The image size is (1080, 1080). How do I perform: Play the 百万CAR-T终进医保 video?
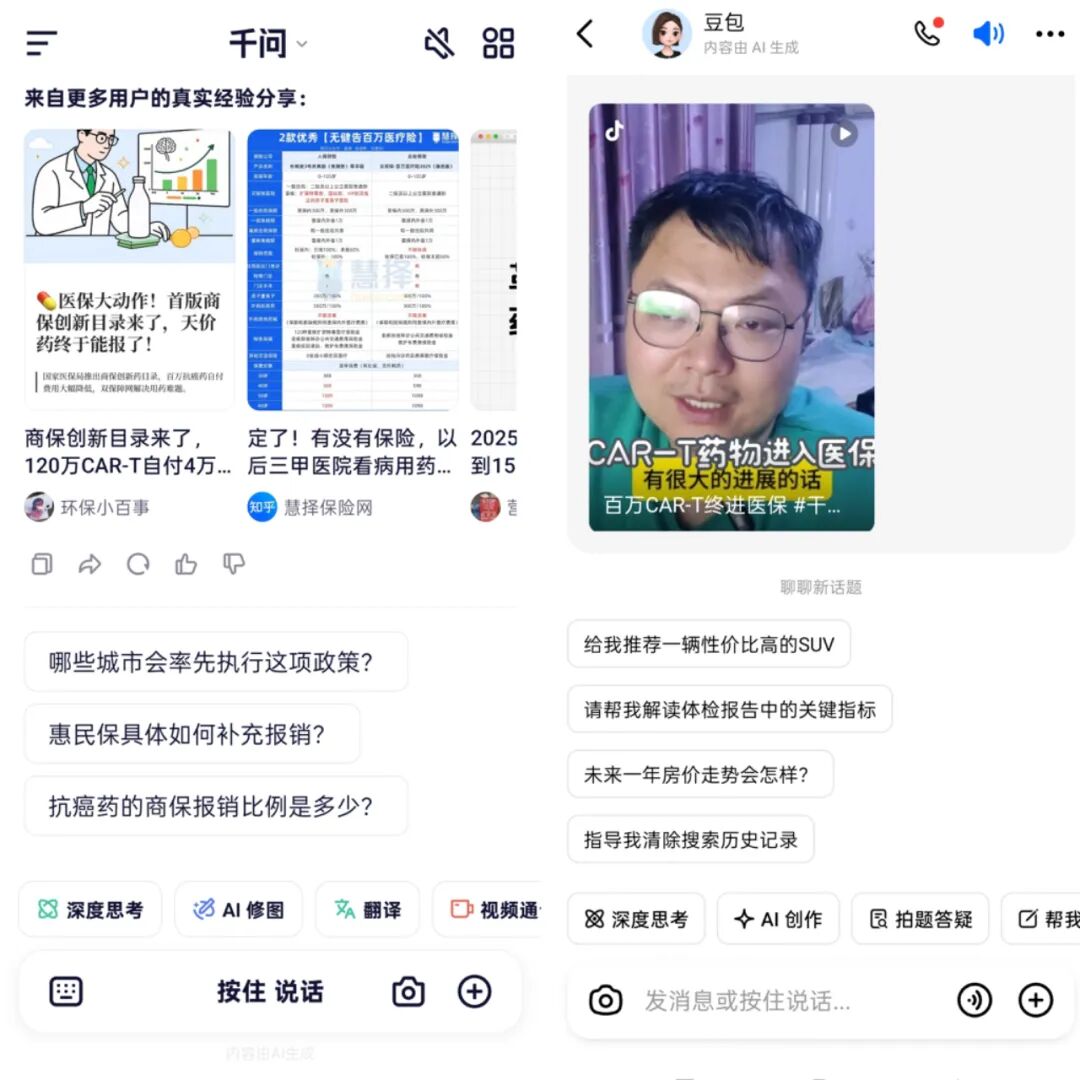click(x=731, y=318)
